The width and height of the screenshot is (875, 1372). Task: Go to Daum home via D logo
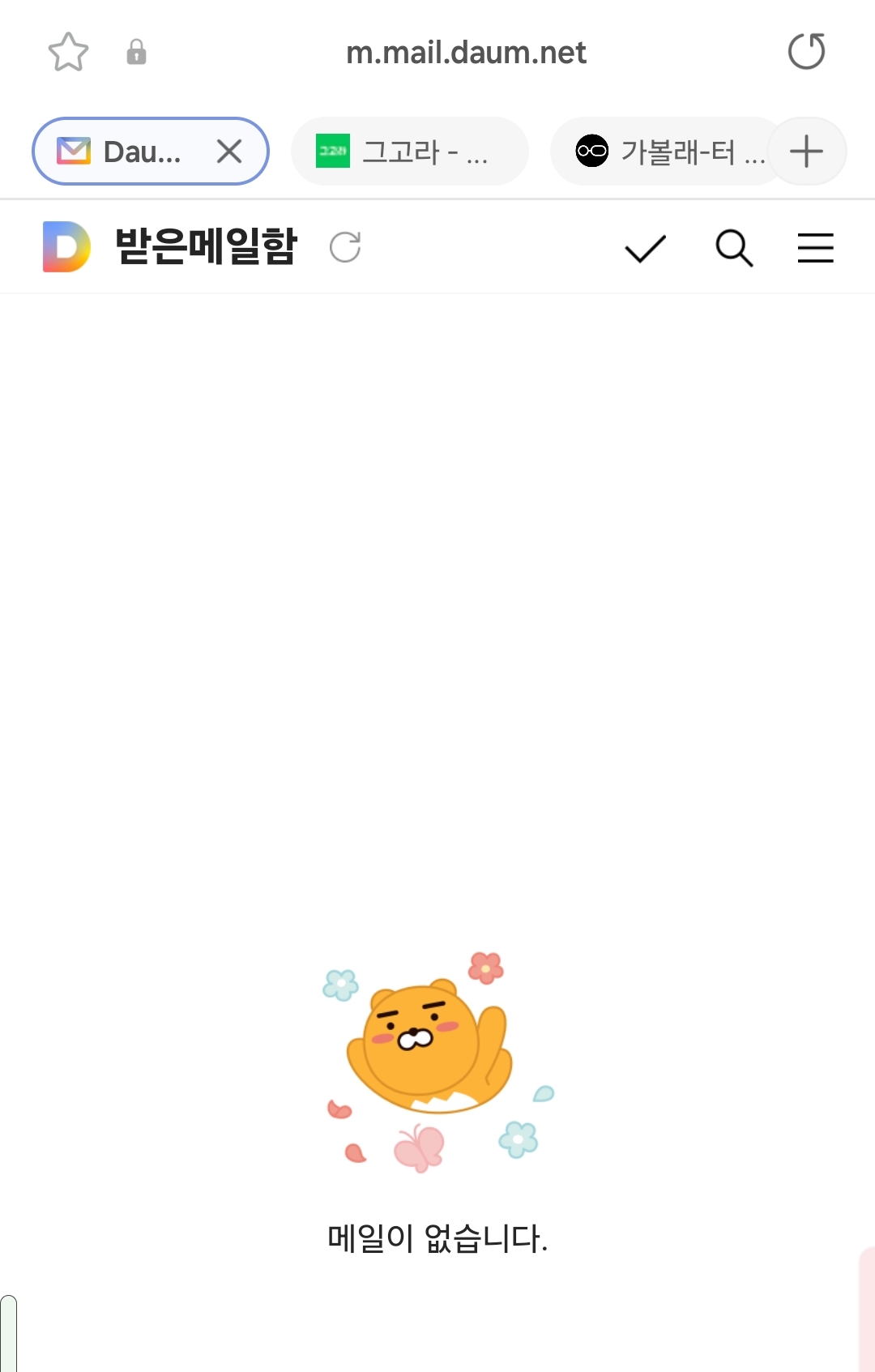66,246
